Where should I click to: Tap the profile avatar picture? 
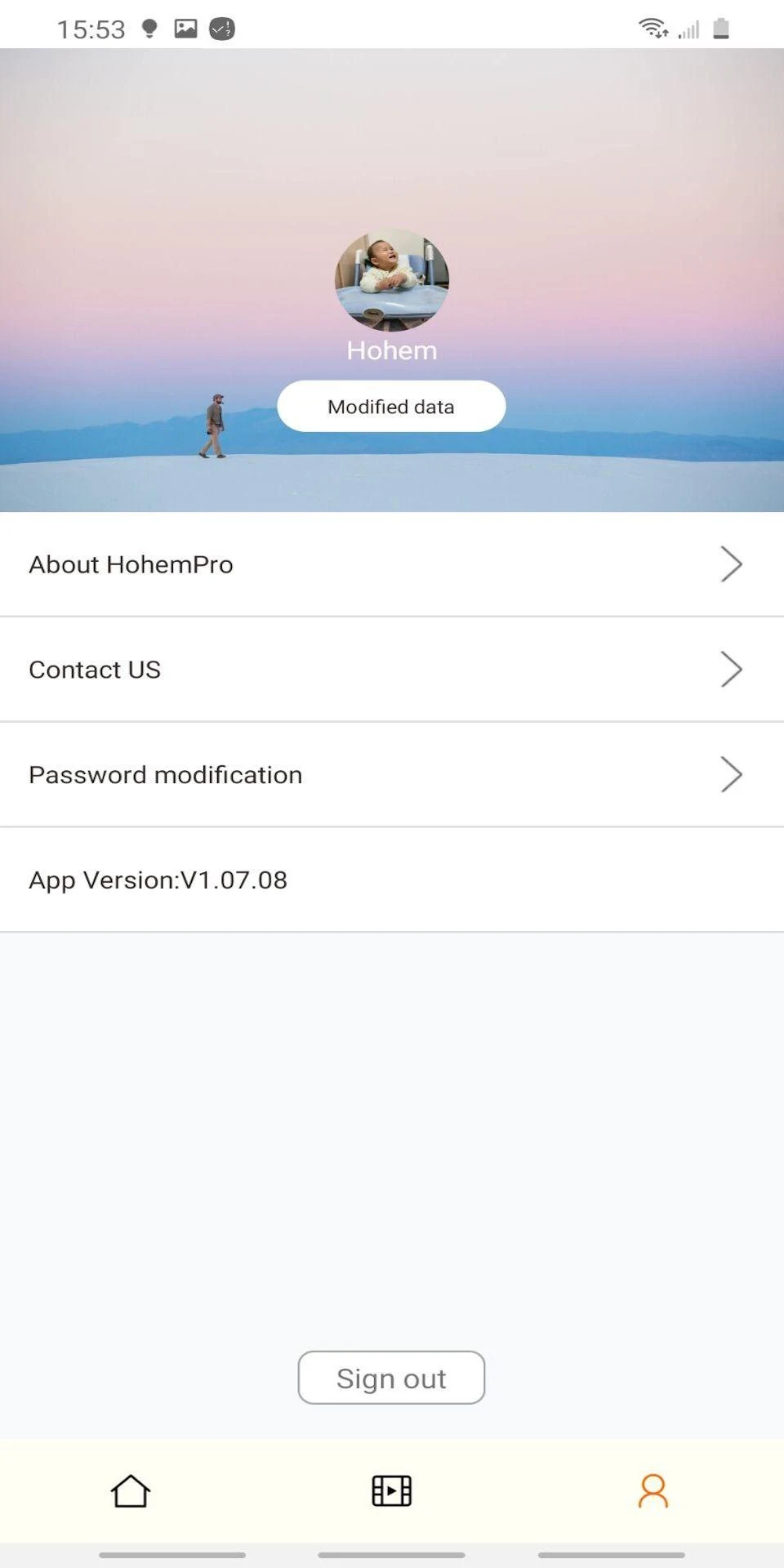click(x=392, y=279)
